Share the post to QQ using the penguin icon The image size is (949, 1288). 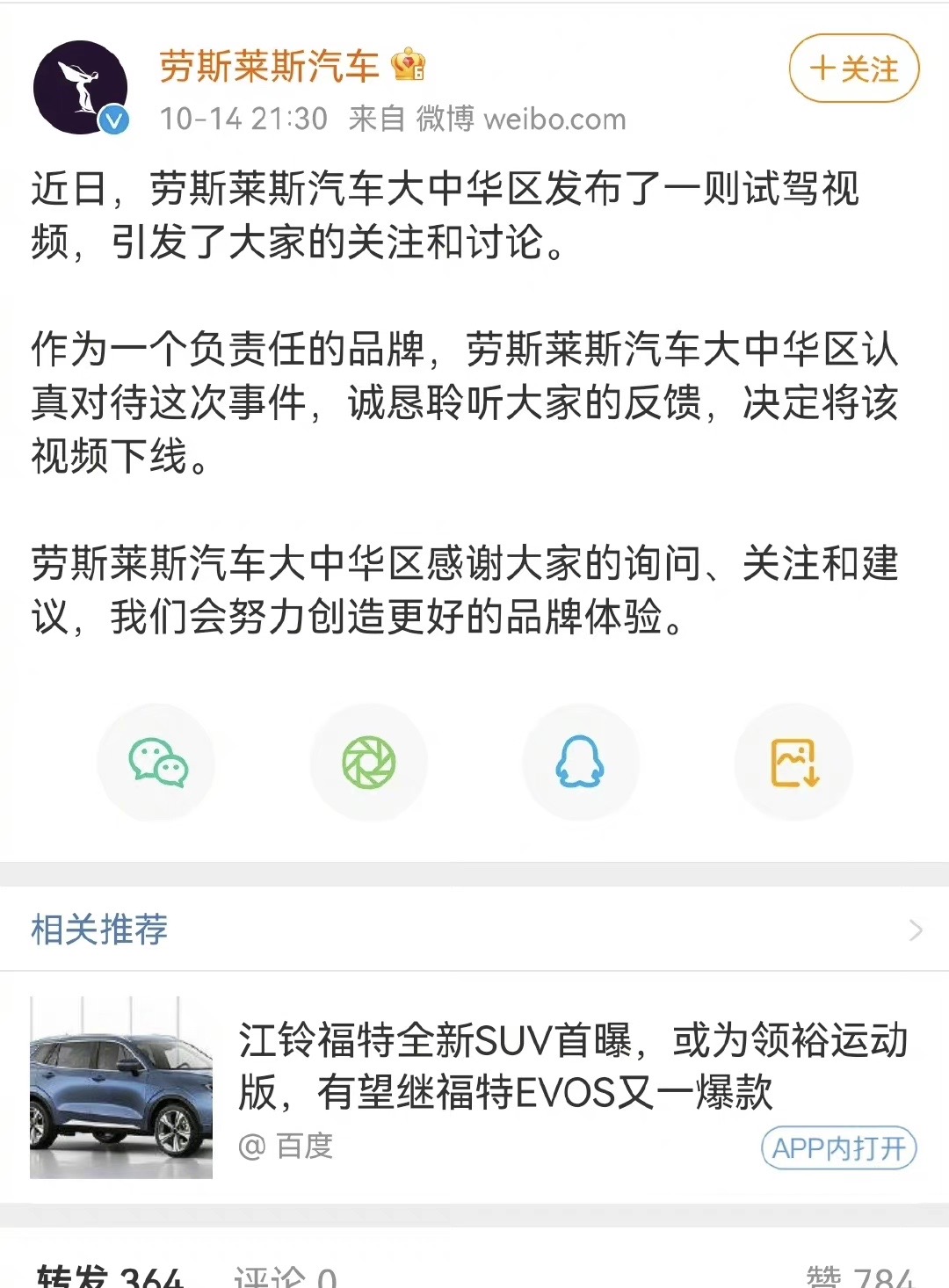[x=581, y=763]
